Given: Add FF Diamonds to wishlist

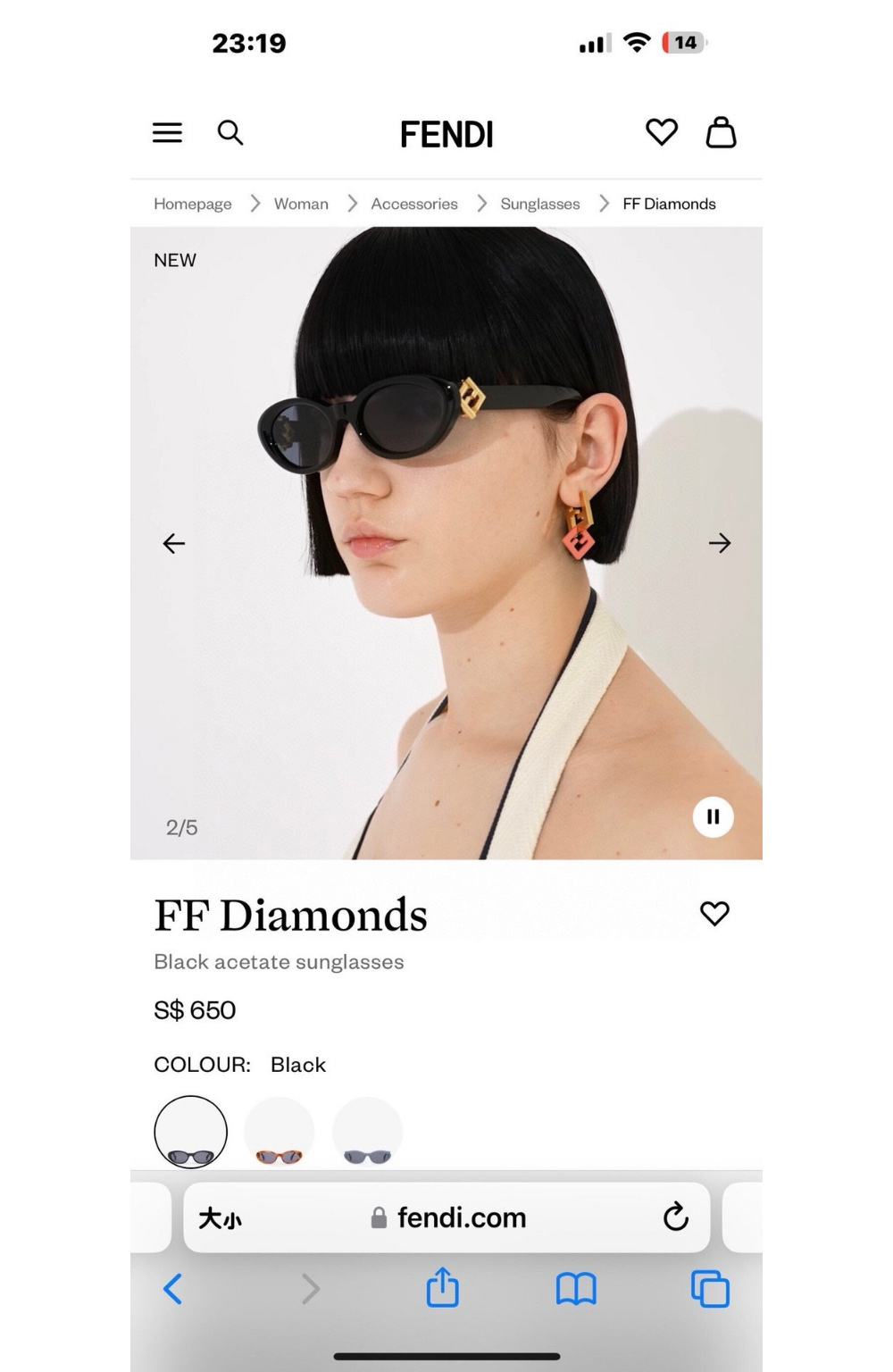Looking at the screenshot, I should [714, 914].
